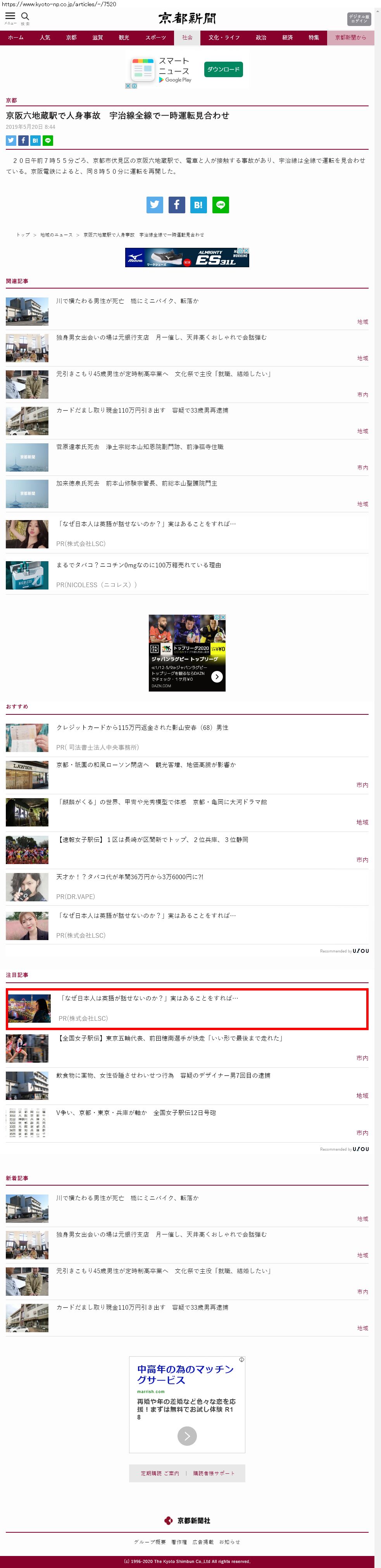Follow the 地域のニュース breadcrumb link
The image size is (381, 1568).
coord(56,235)
